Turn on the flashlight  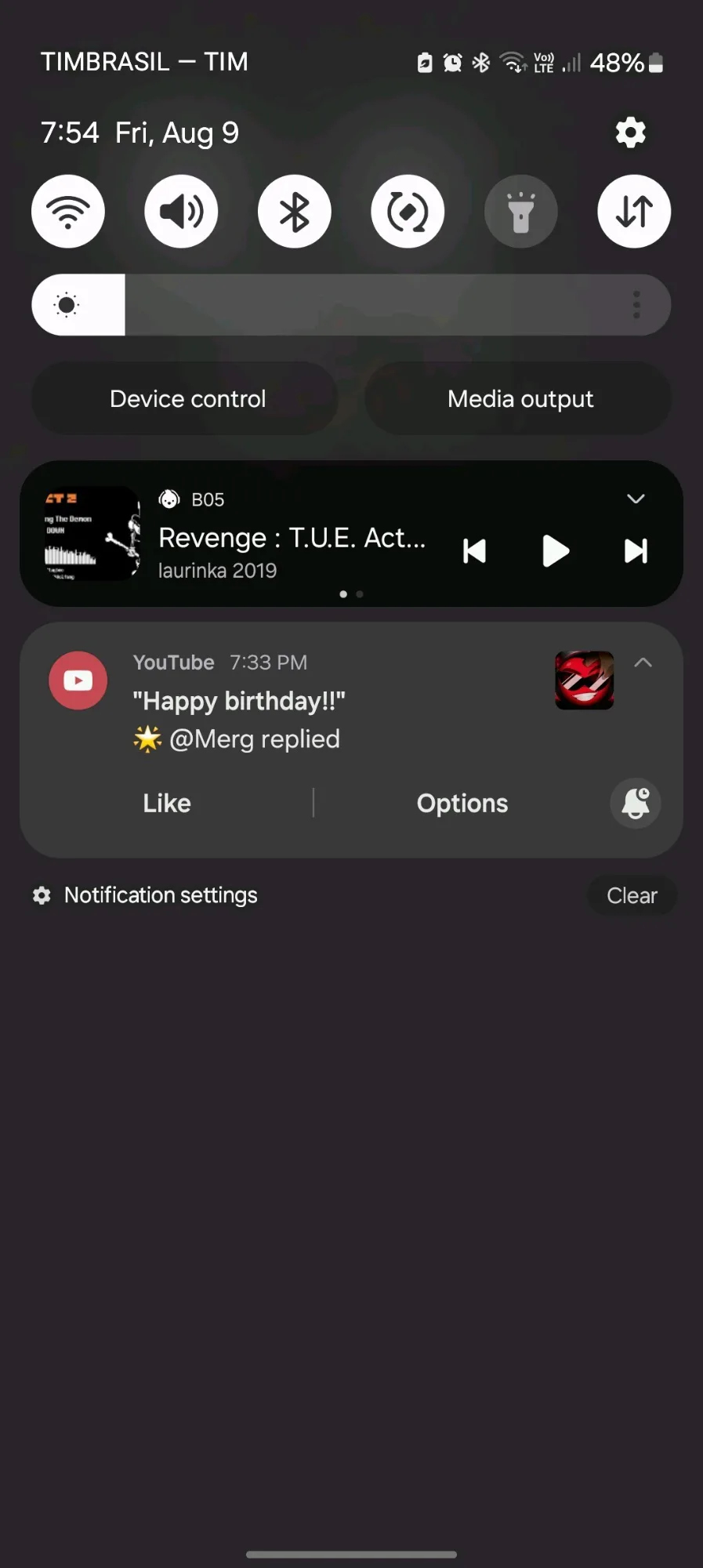521,212
